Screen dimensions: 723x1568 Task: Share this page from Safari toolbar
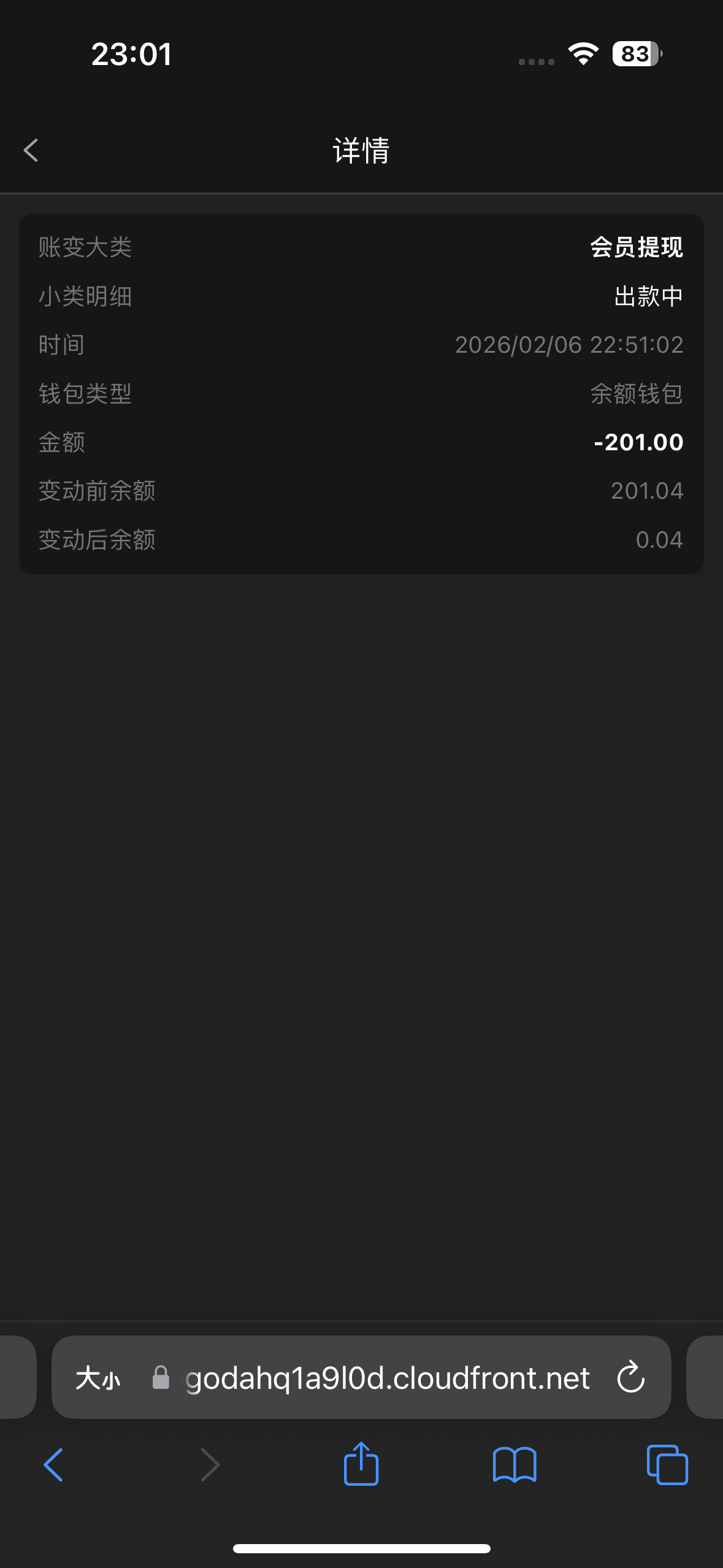pos(361,1464)
